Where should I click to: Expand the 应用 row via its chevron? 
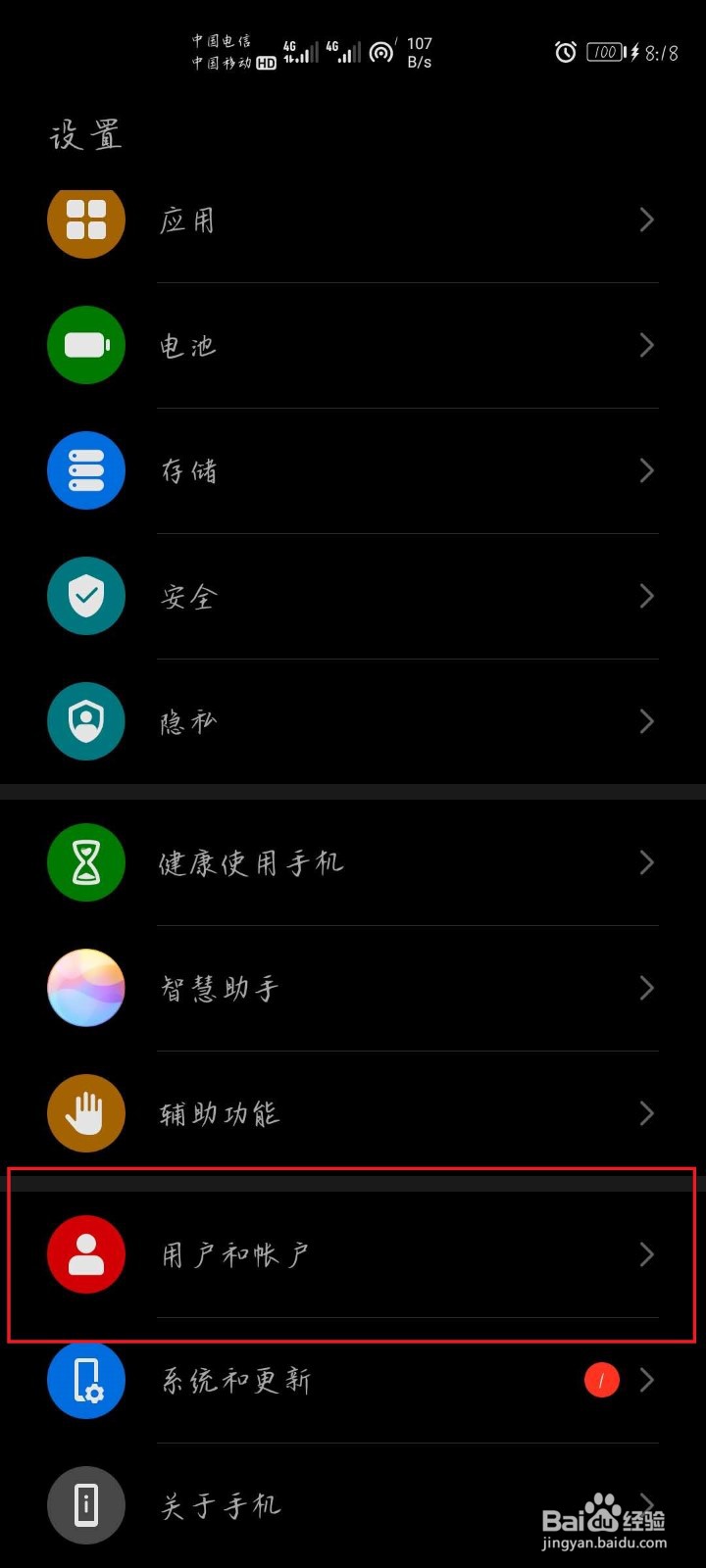pos(646,220)
